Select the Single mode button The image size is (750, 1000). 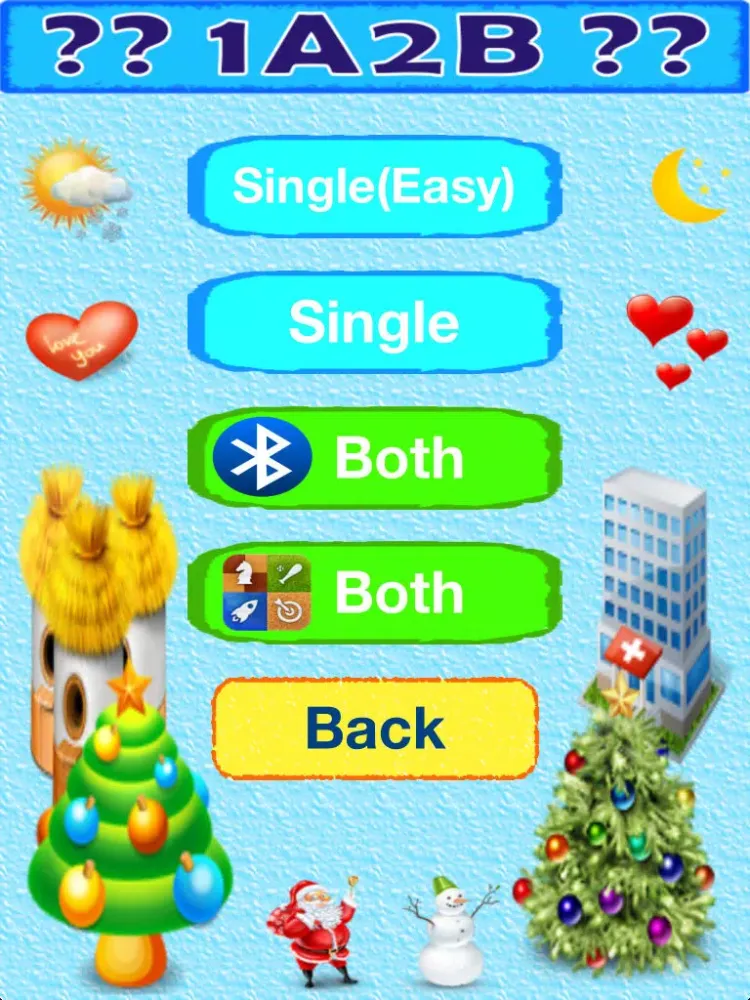coord(374,322)
